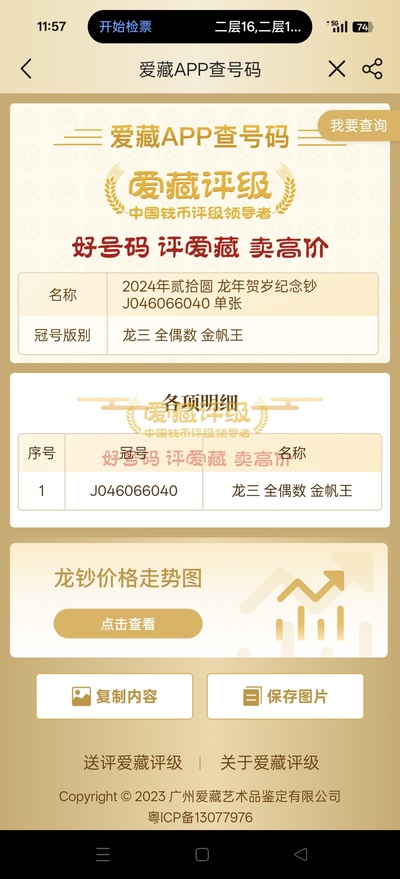Tap 复制内容 to copy content
Screen dimensions: 400x879
click(x=114, y=696)
